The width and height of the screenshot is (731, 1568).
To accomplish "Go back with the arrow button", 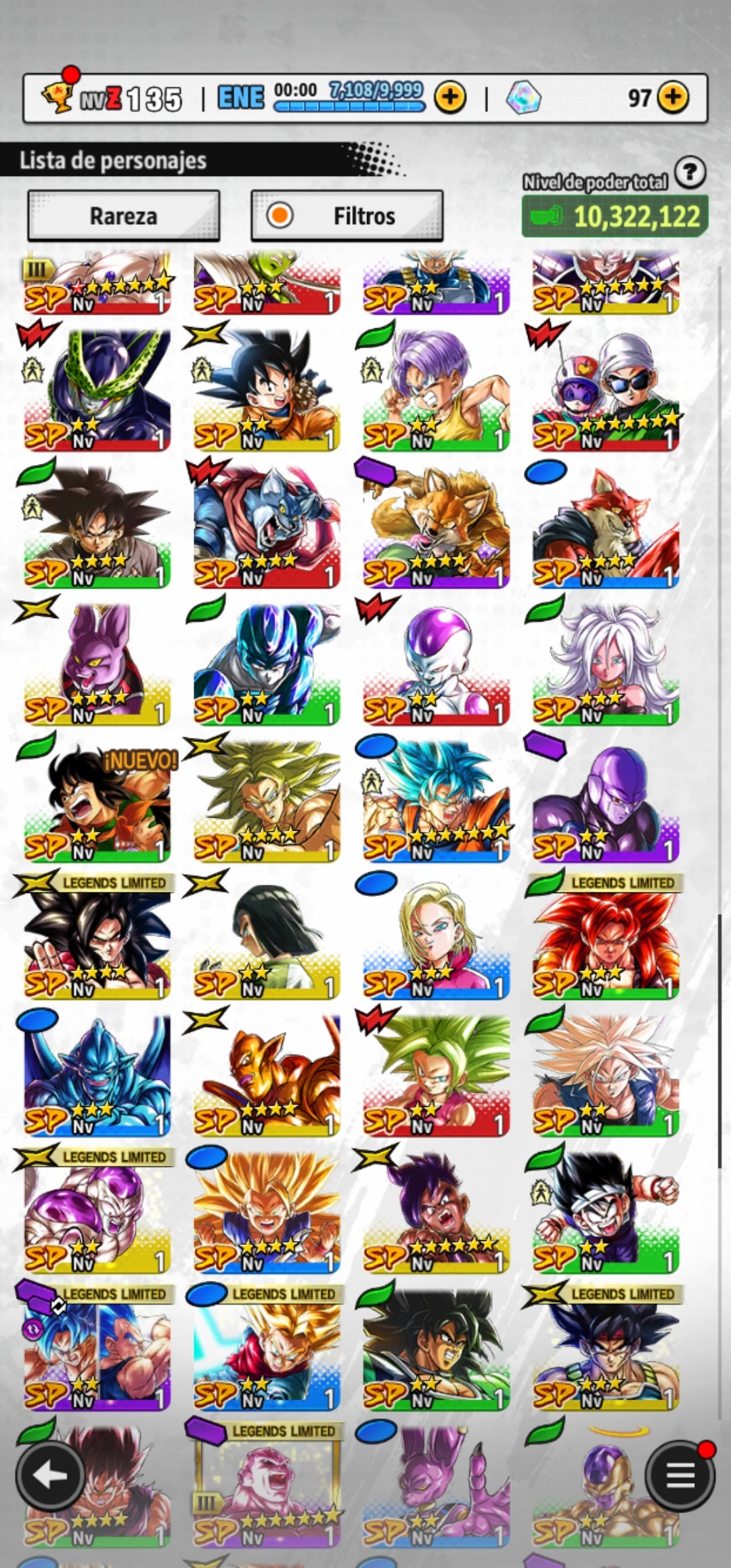I will (50, 1475).
